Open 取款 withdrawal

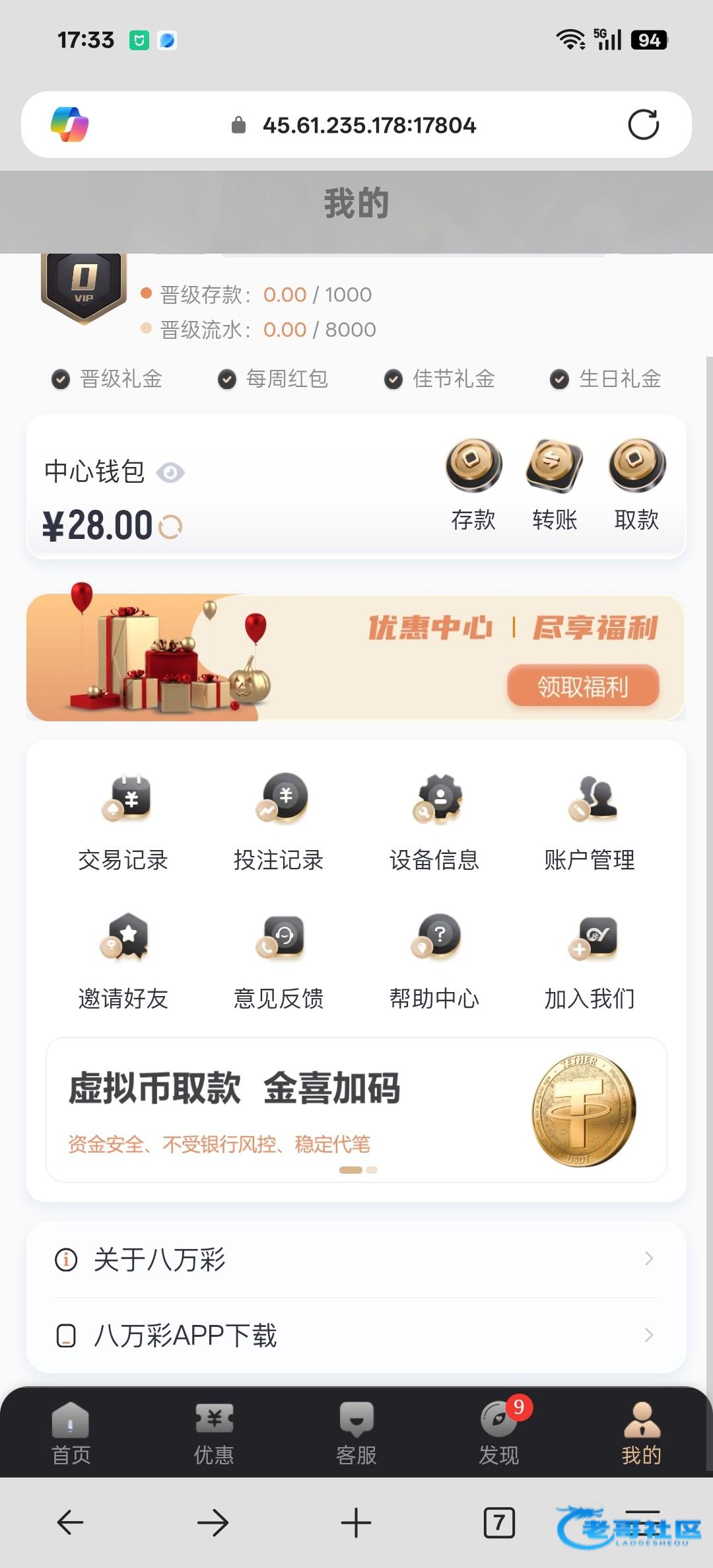[636, 485]
